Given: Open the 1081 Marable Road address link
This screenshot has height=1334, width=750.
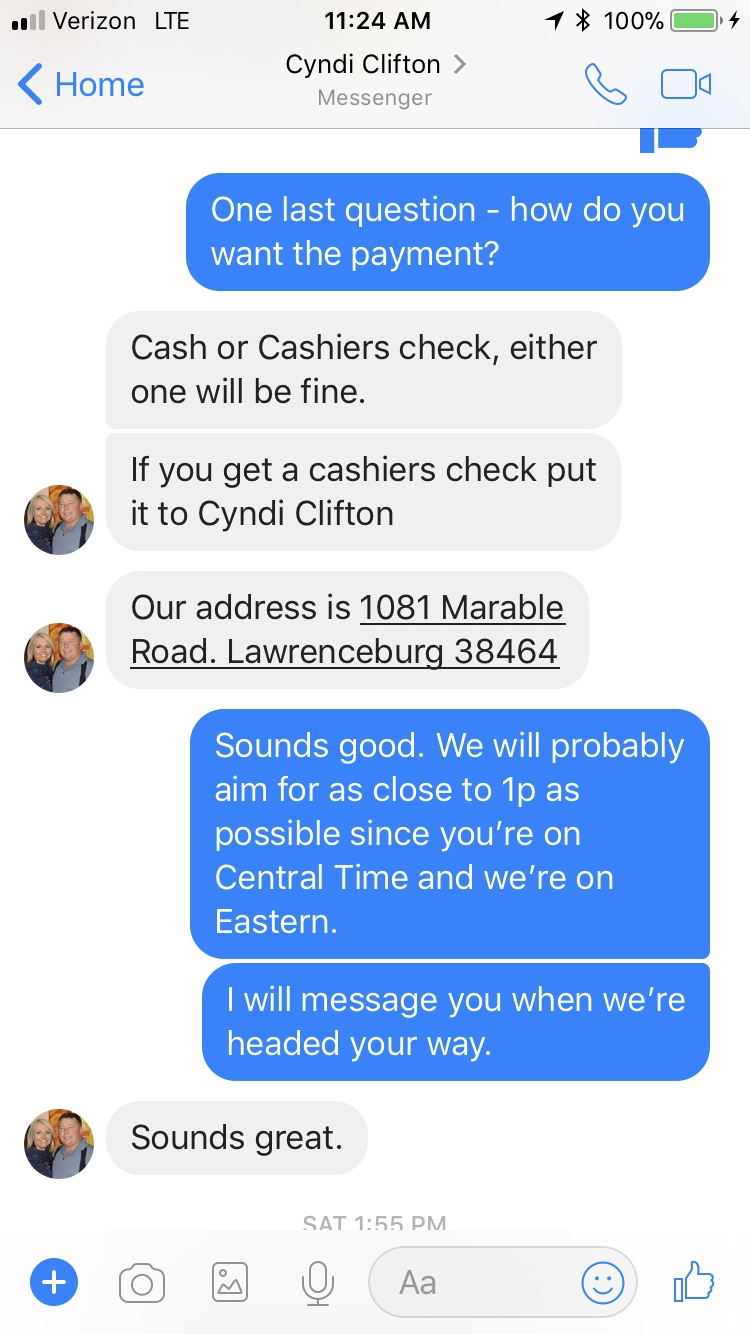Looking at the screenshot, I should pos(346,630).
